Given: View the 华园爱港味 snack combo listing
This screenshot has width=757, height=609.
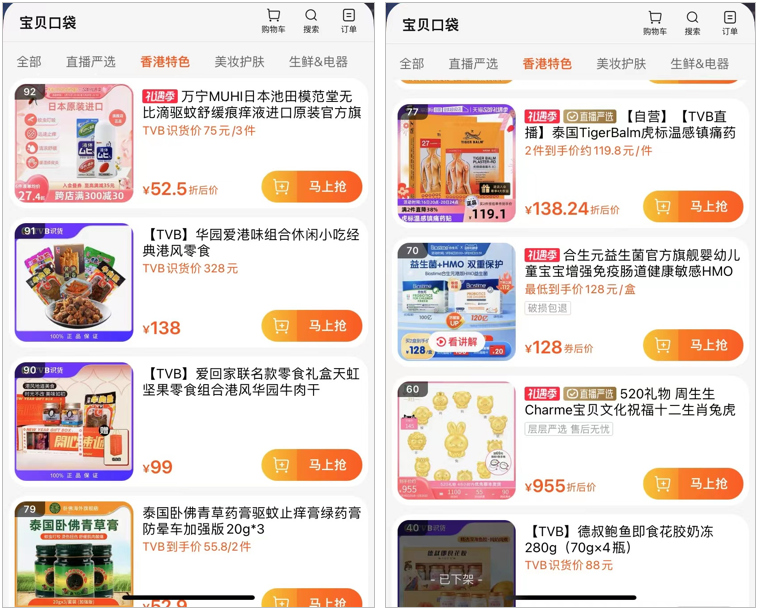Looking at the screenshot, I should pyautogui.click(x=250, y=242).
